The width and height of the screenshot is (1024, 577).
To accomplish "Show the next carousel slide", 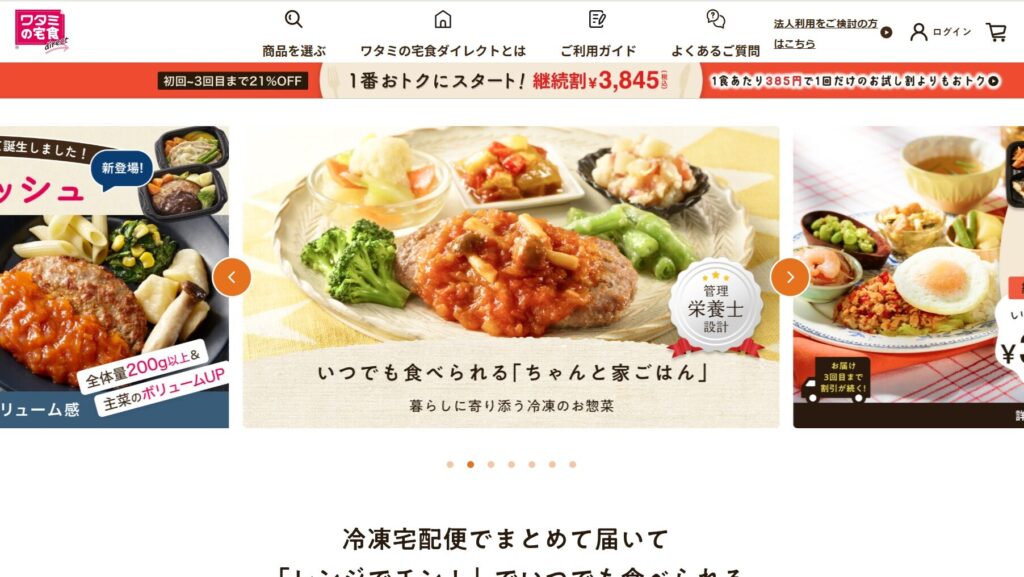I will click(x=790, y=277).
